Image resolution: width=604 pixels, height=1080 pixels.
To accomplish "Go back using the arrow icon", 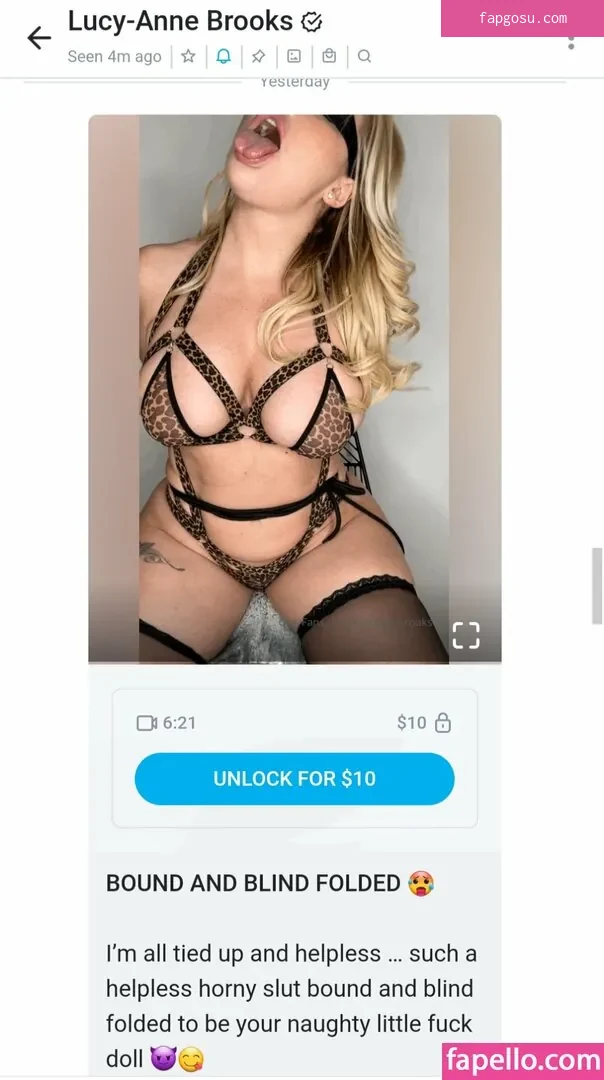I will [39, 38].
